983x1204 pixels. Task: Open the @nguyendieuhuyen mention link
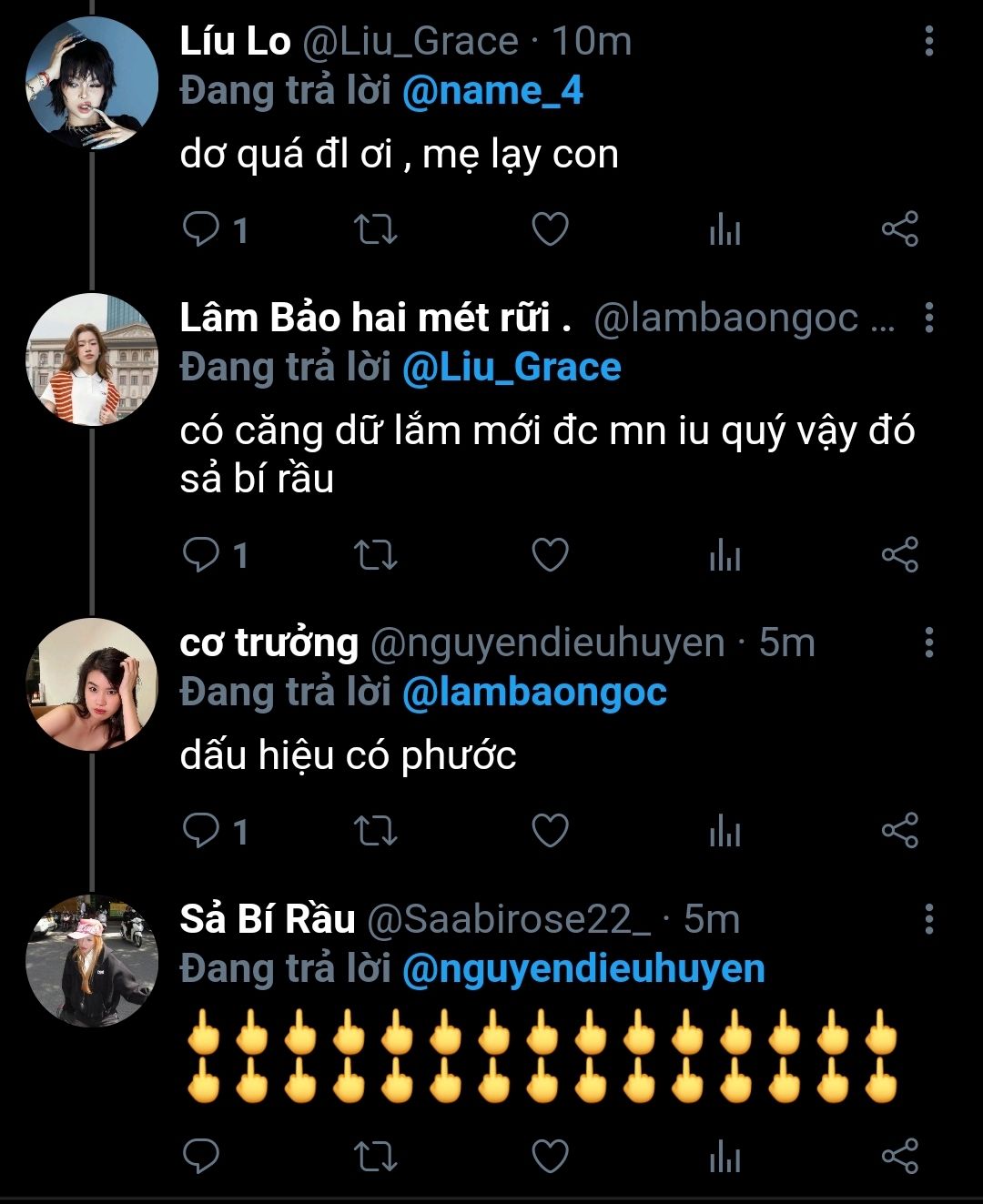tap(583, 969)
